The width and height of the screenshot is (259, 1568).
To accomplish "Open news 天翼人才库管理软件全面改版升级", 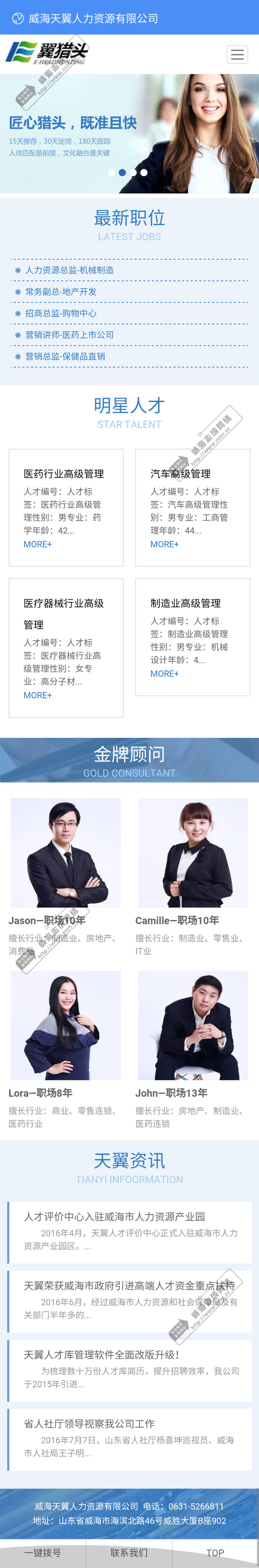I will [101, 1355].
